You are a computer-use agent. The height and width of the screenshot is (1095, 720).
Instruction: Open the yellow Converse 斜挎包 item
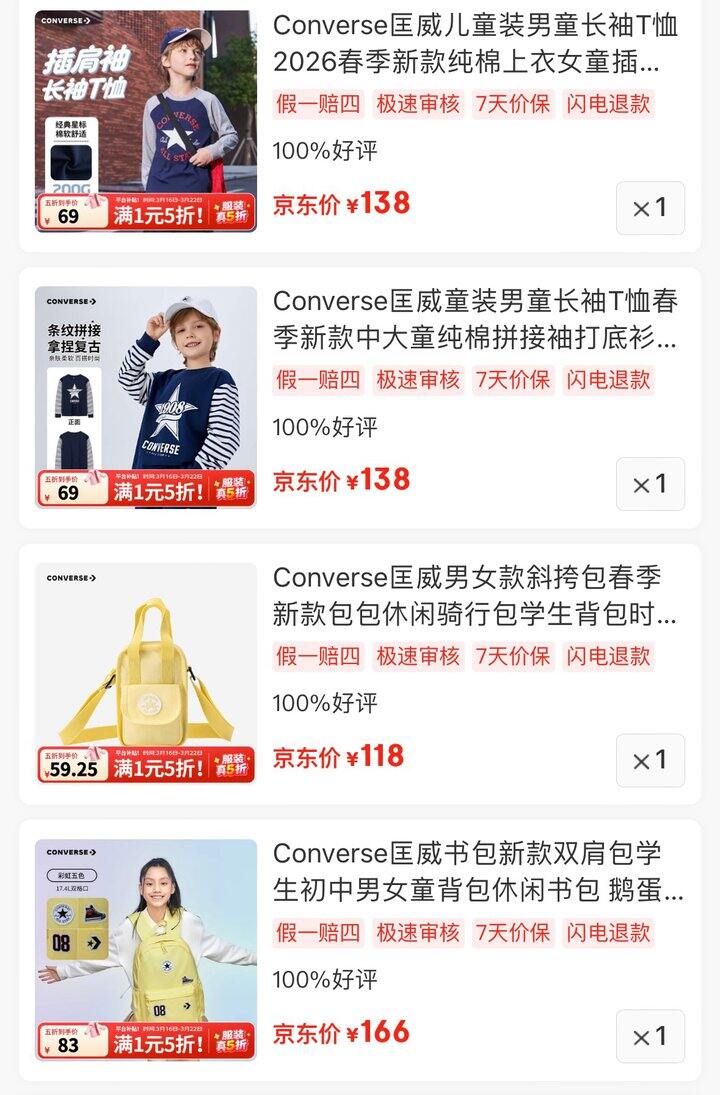point(474,596)
